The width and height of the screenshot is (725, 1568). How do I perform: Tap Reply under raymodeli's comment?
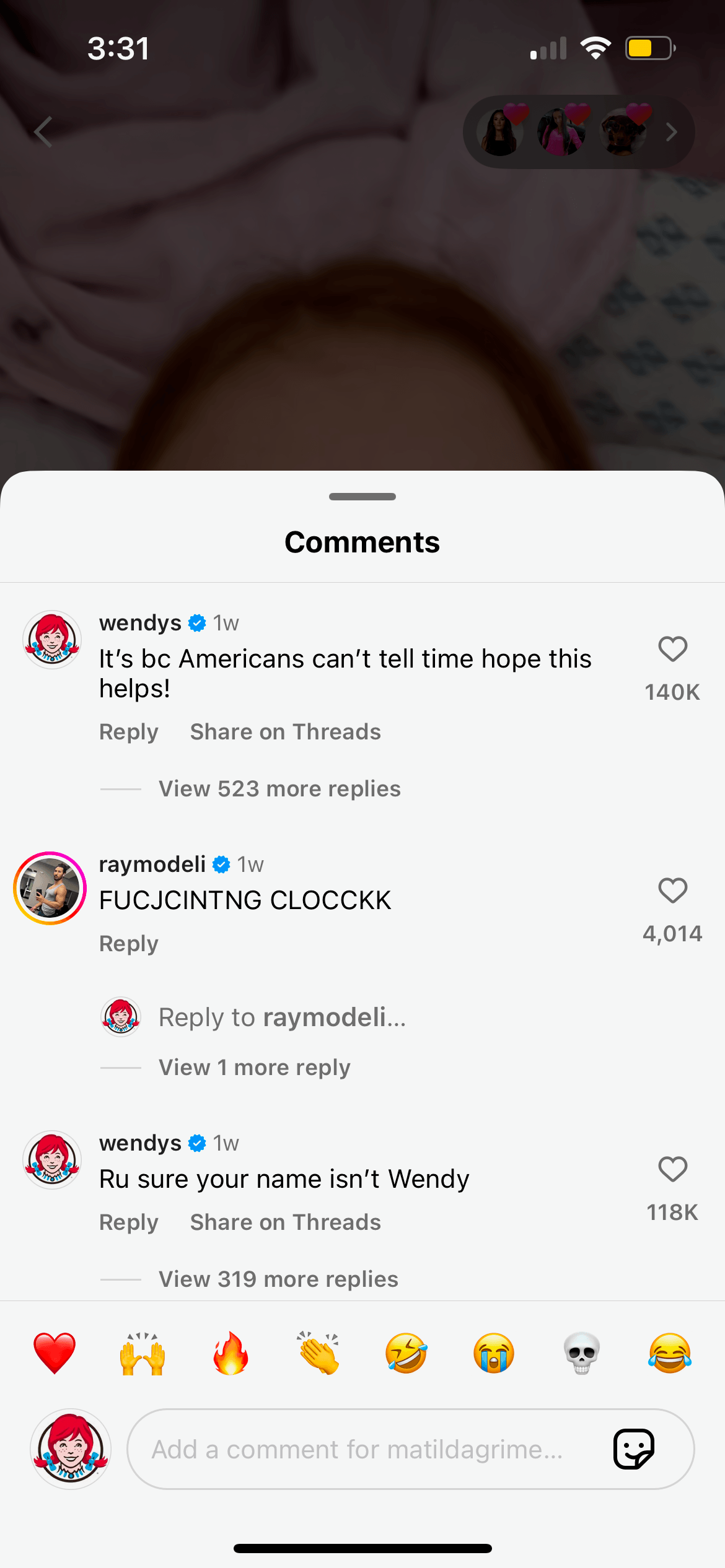129,944
